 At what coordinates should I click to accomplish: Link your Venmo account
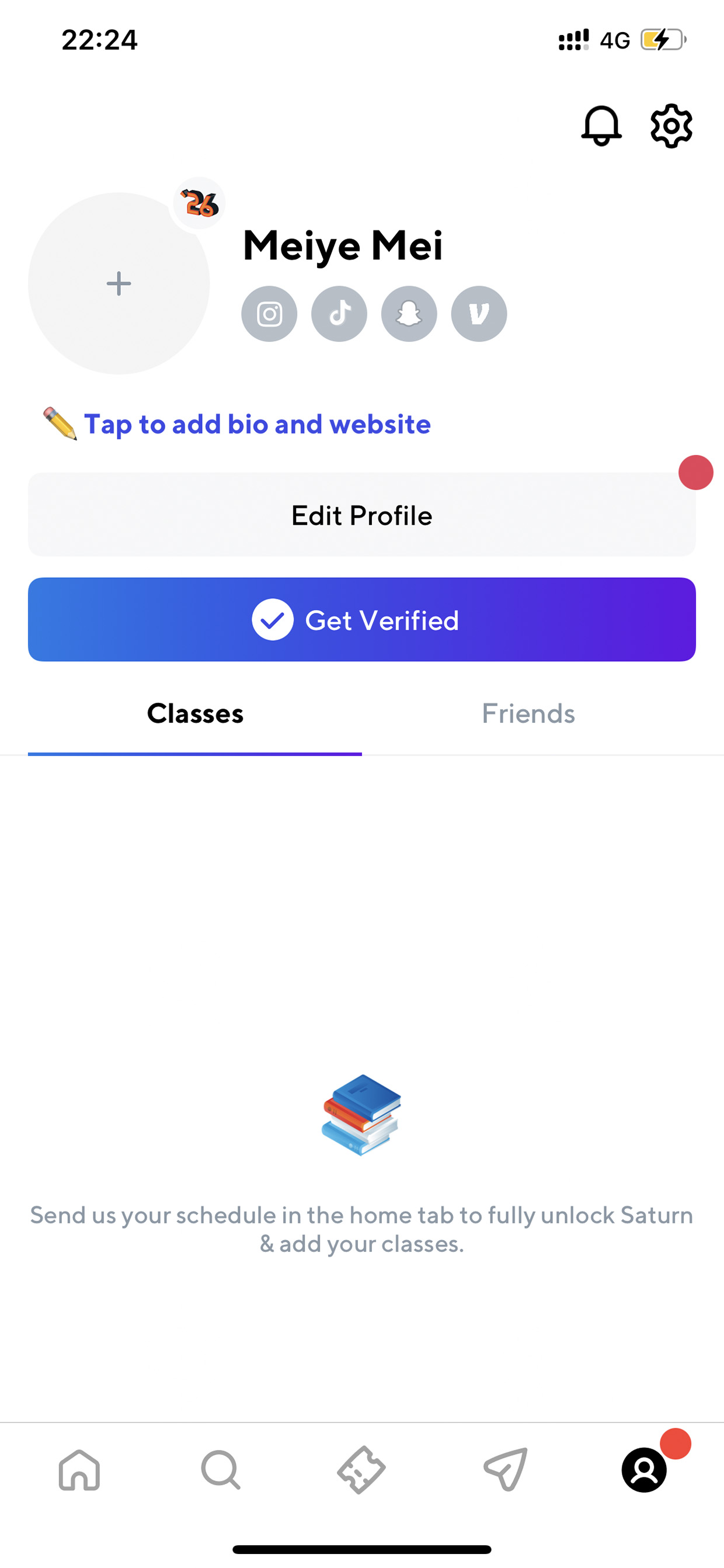tap(479, 314)
